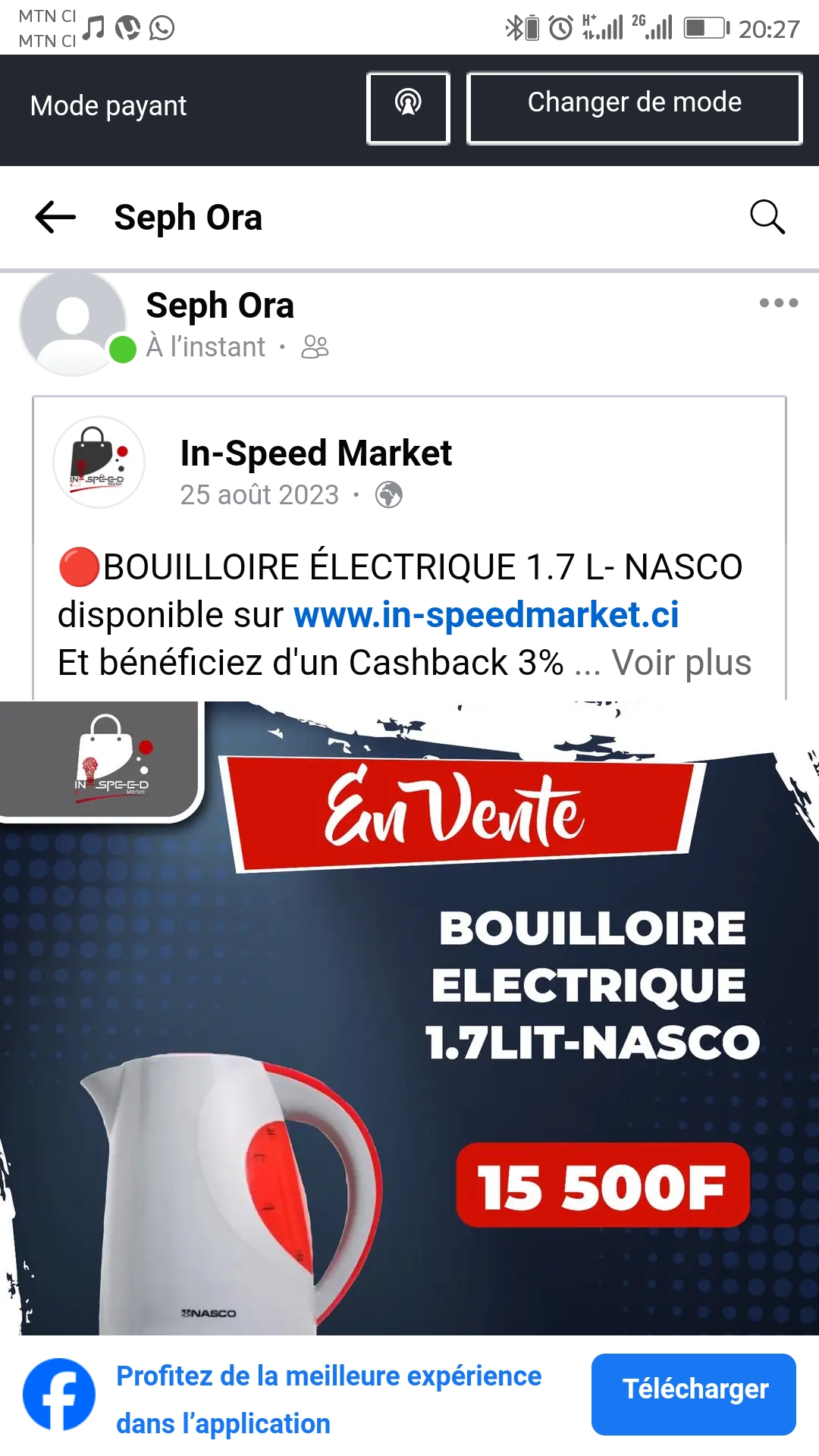Open the search magnifier icon
Screen dimensions: 819x1456
[767, 218]
